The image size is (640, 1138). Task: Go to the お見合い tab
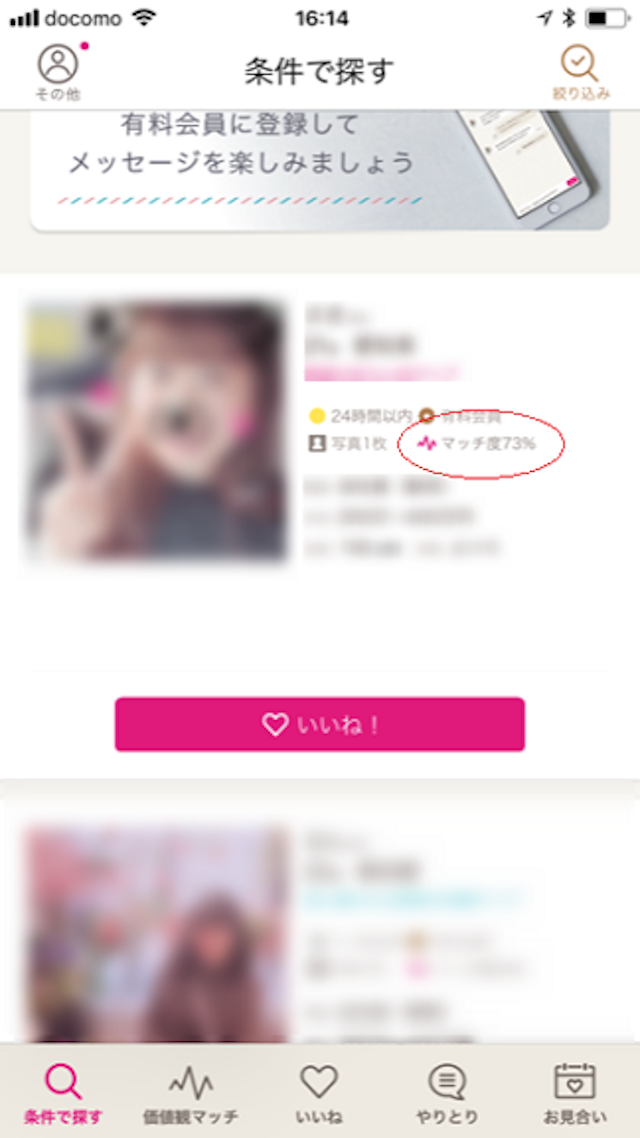(575, 1094)
